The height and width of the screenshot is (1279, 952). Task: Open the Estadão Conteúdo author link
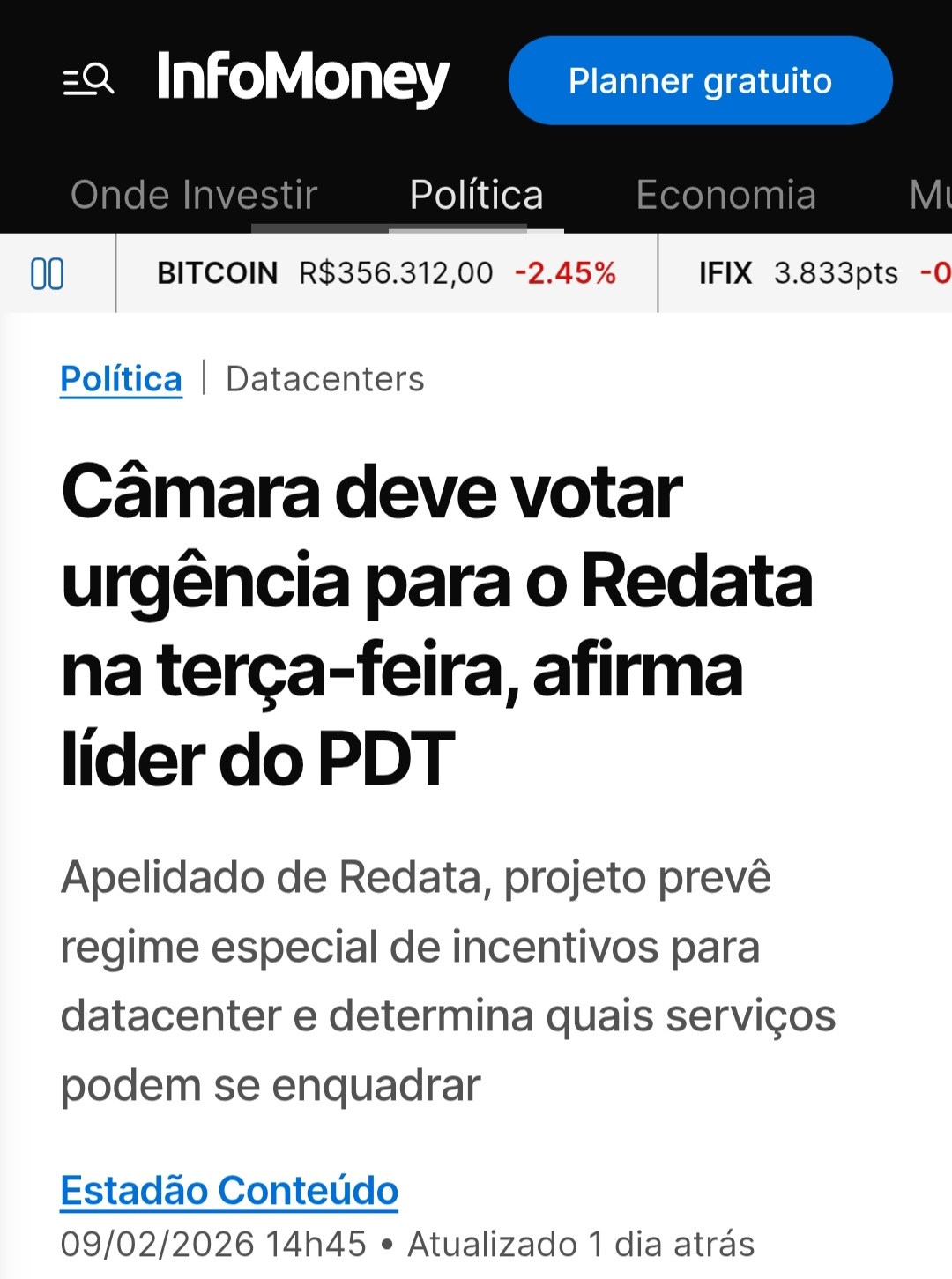[x=229, y=1190]
